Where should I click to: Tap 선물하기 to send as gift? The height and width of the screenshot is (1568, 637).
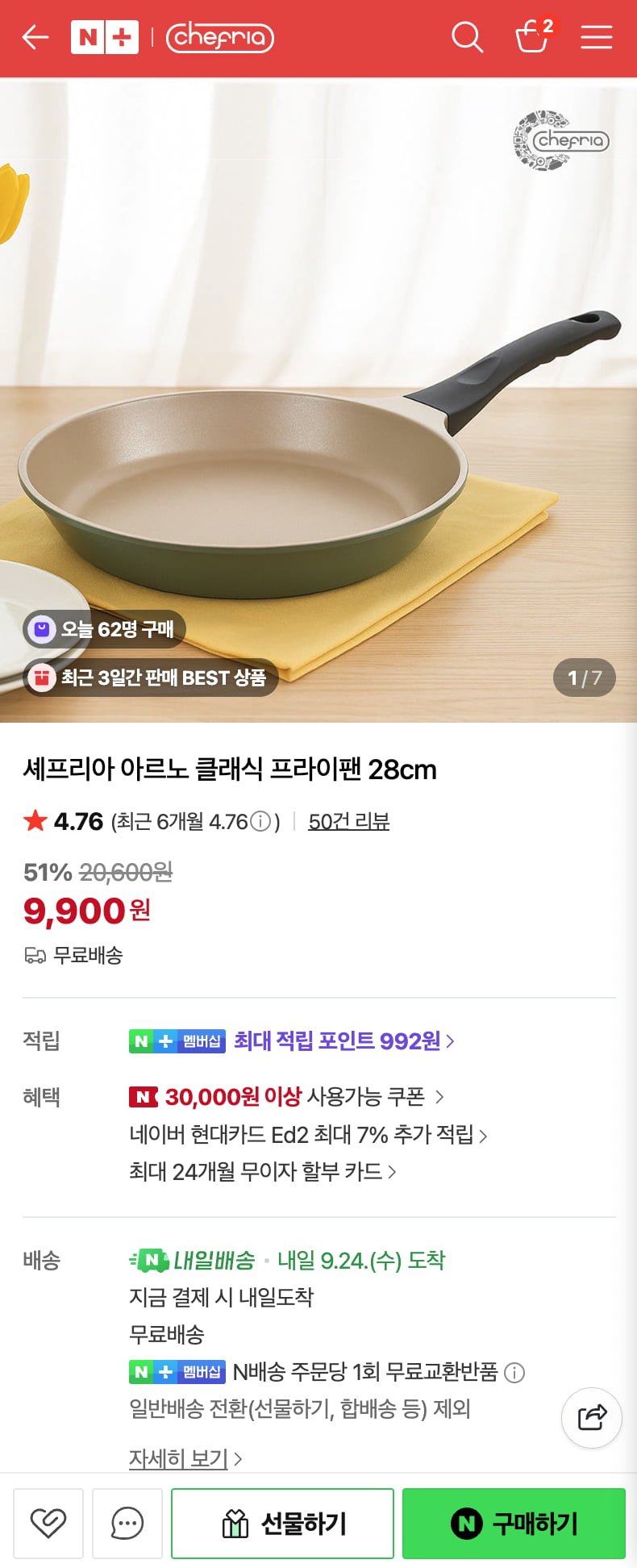[x=282, y=1523]
